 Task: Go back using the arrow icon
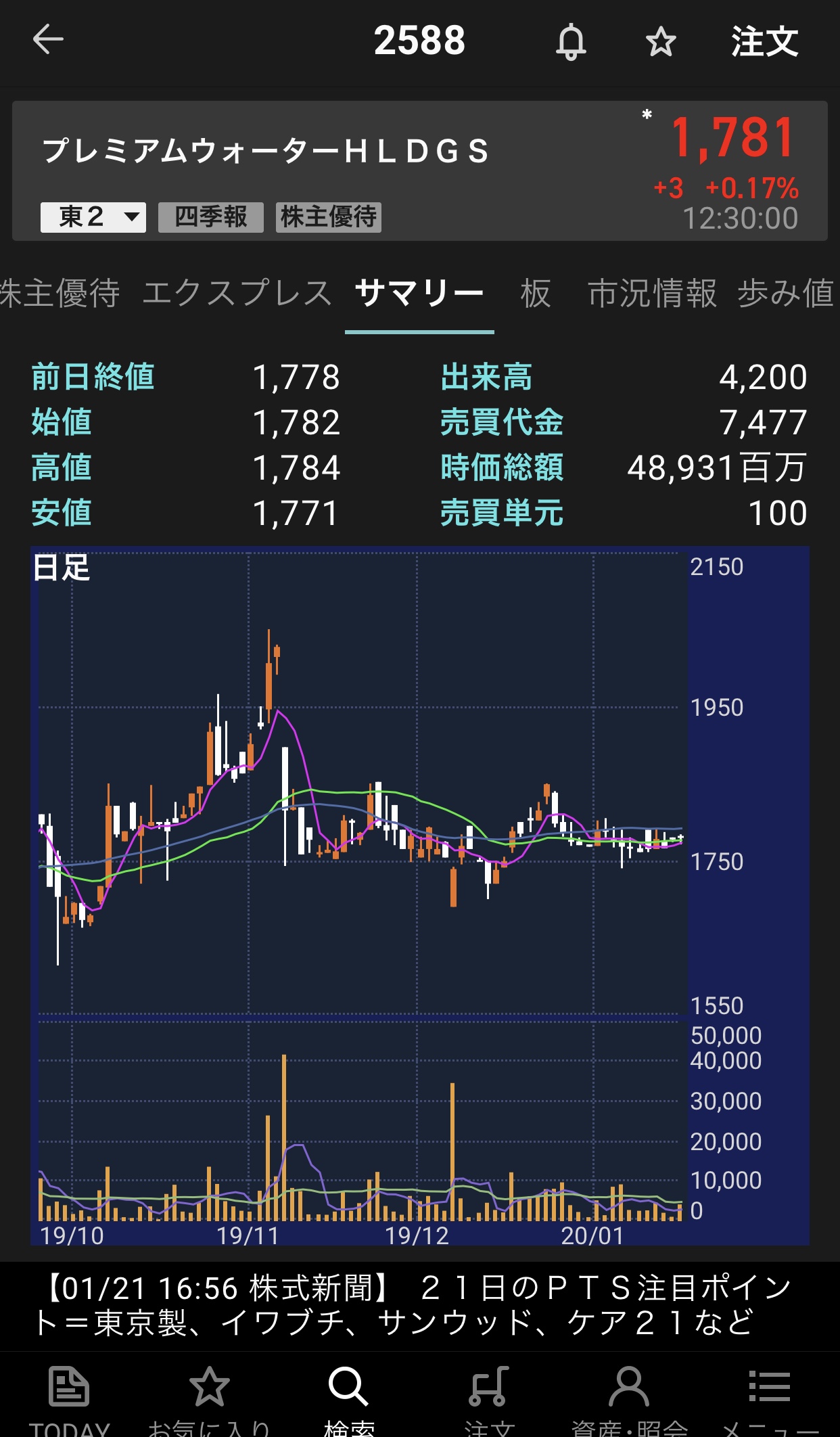[48, 39]
